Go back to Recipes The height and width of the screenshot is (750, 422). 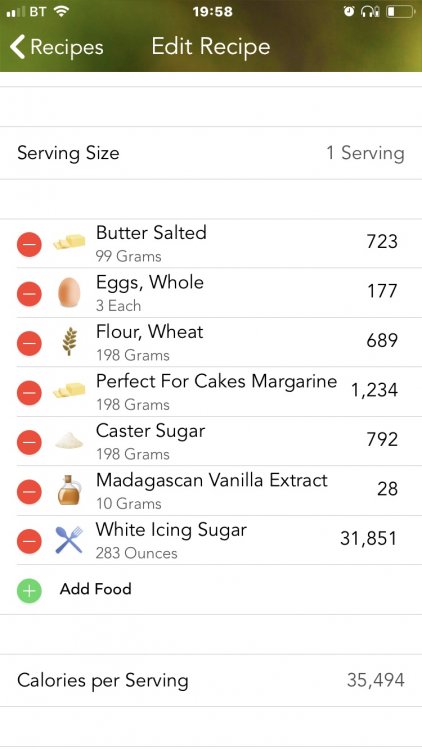click(56, 47)
